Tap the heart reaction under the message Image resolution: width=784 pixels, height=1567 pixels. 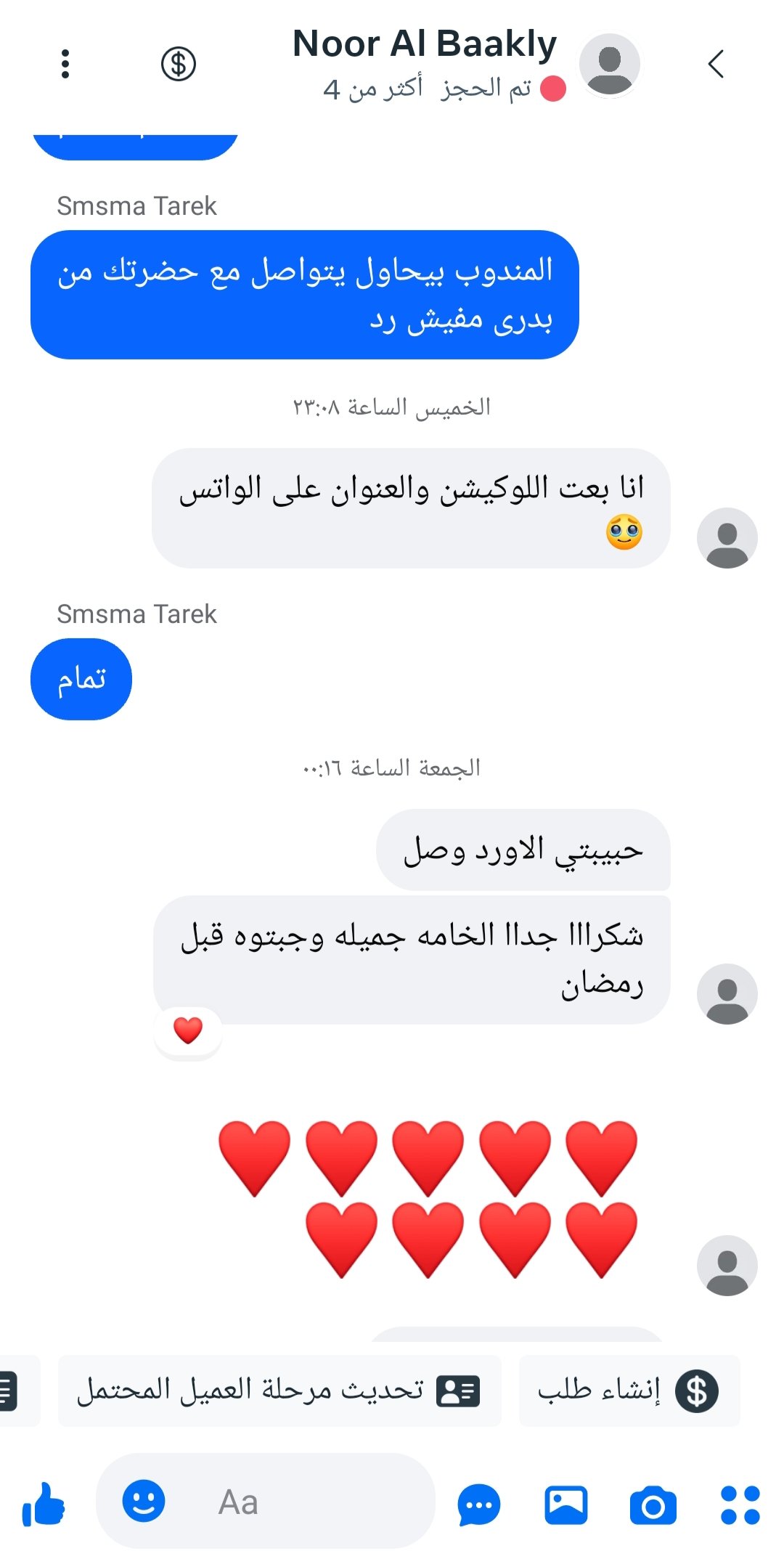tap(188, 1031)
